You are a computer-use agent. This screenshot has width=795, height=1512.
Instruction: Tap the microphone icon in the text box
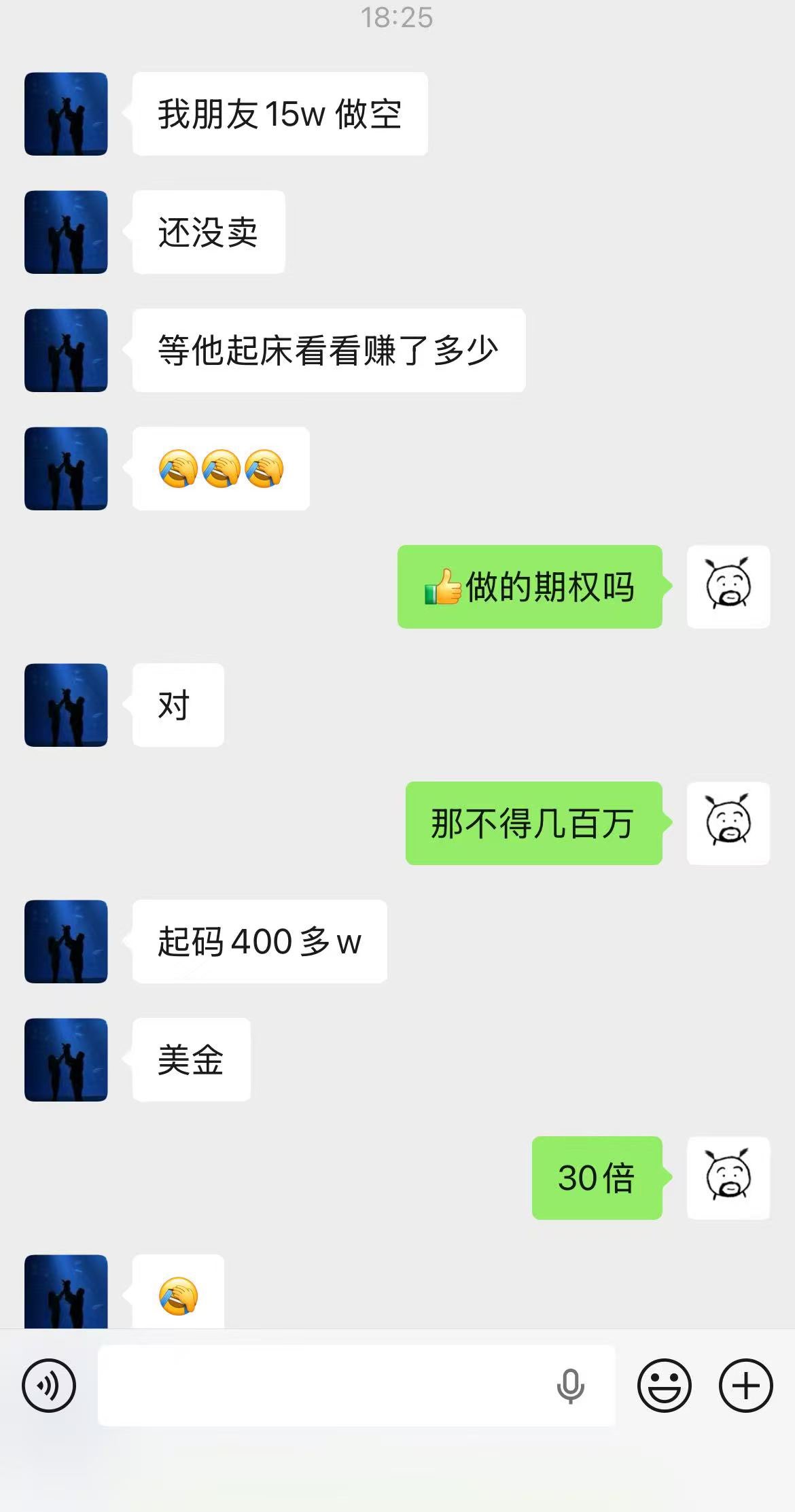[570, 1386]
